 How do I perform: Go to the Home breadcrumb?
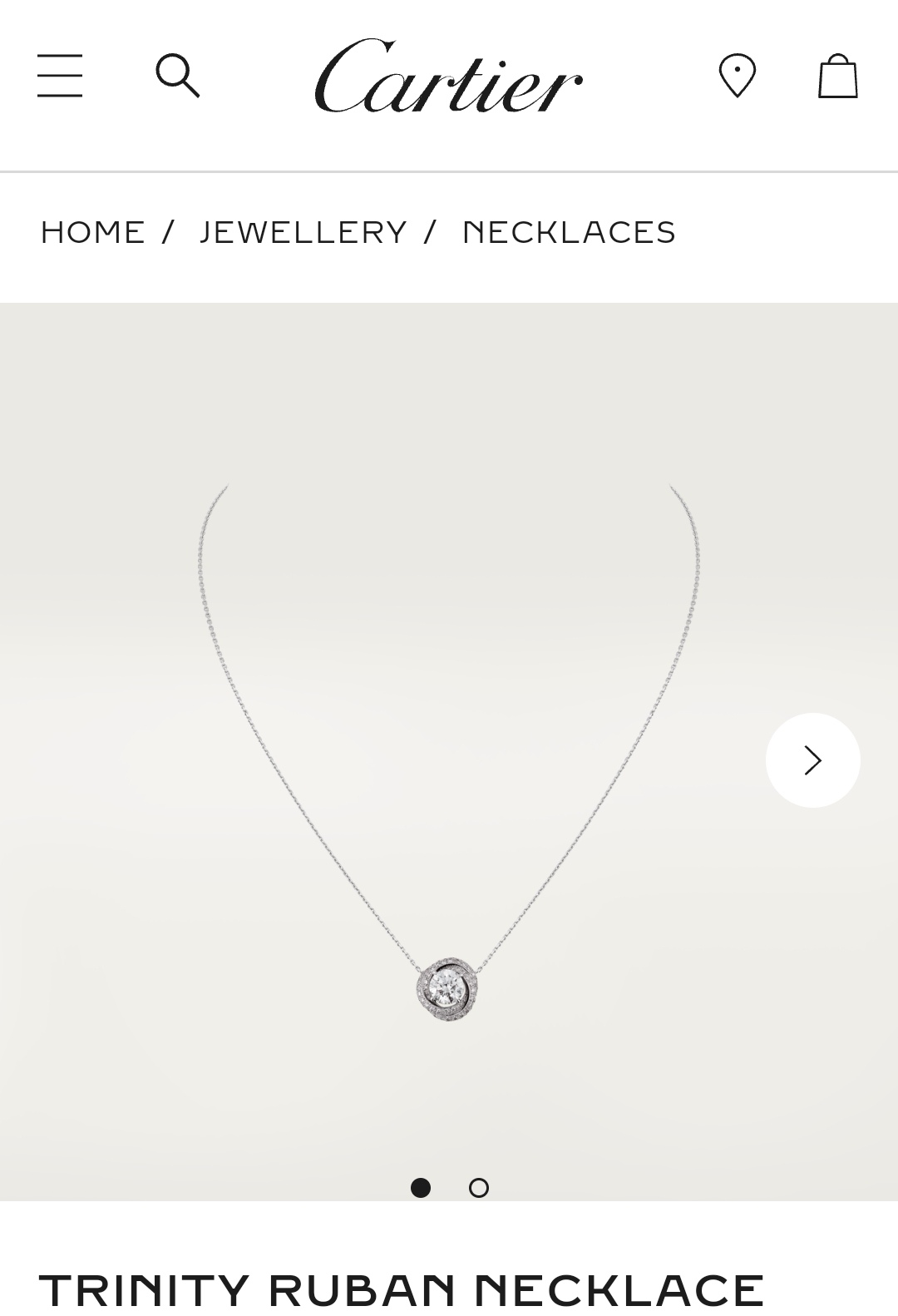click(x=93, y=232)
